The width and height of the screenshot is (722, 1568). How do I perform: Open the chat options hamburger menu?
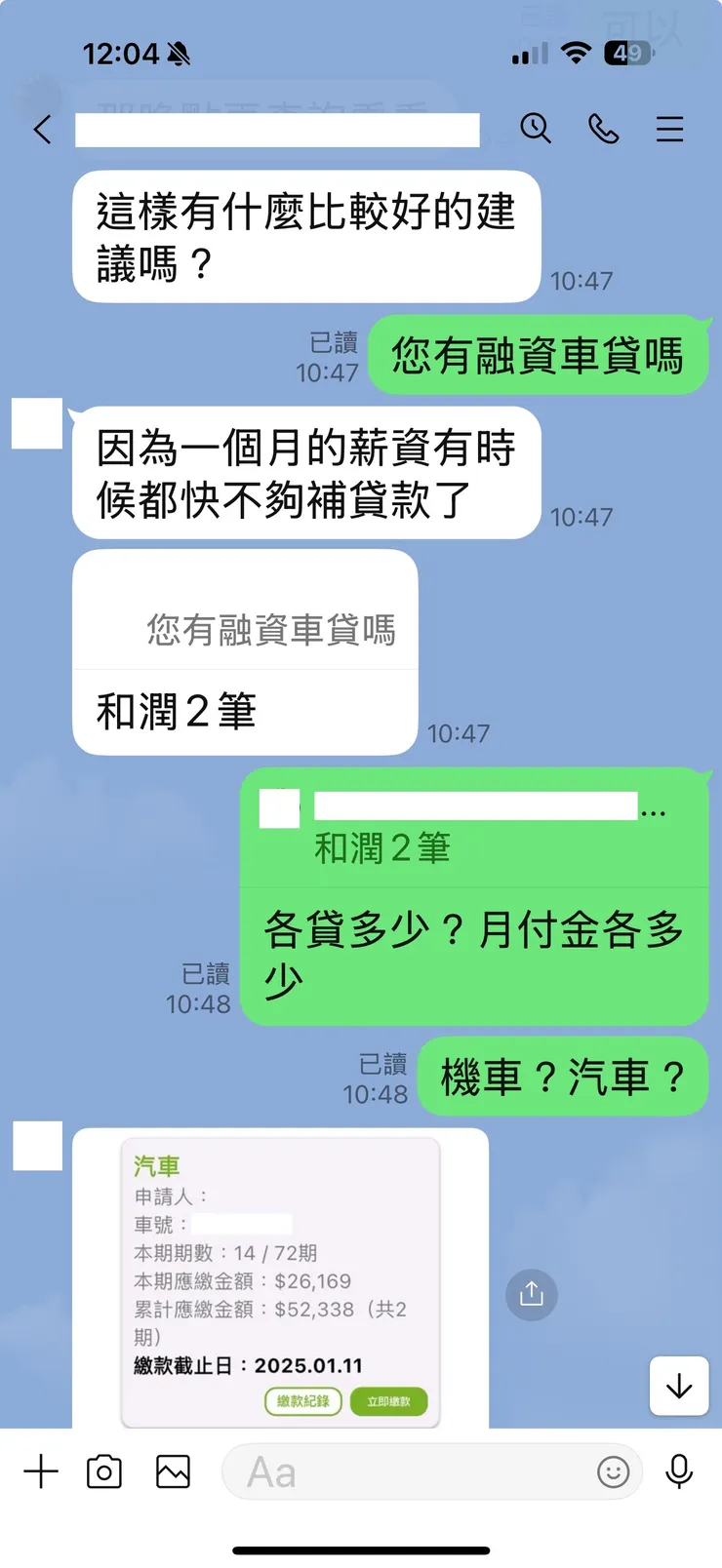(669, 129)
